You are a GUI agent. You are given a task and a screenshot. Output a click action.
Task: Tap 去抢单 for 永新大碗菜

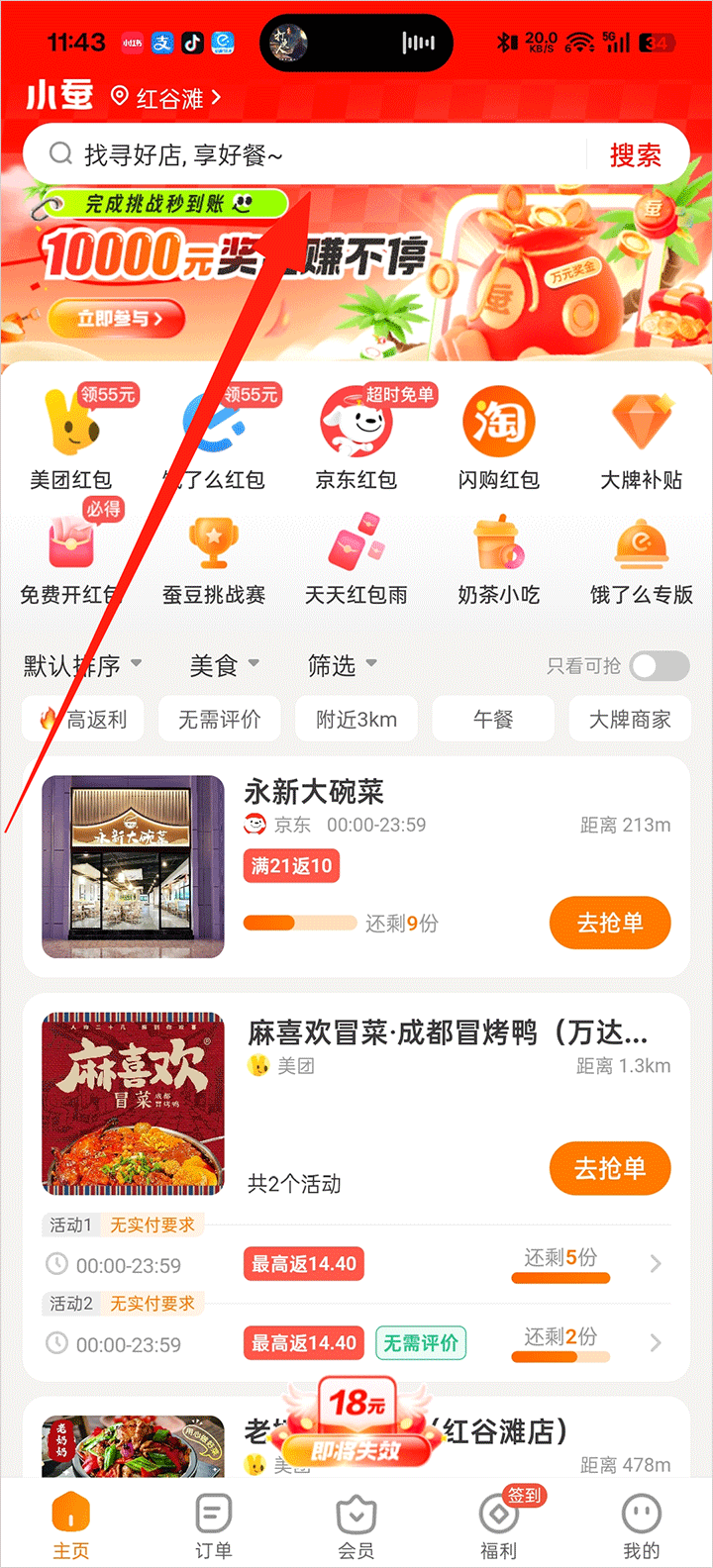610,922
